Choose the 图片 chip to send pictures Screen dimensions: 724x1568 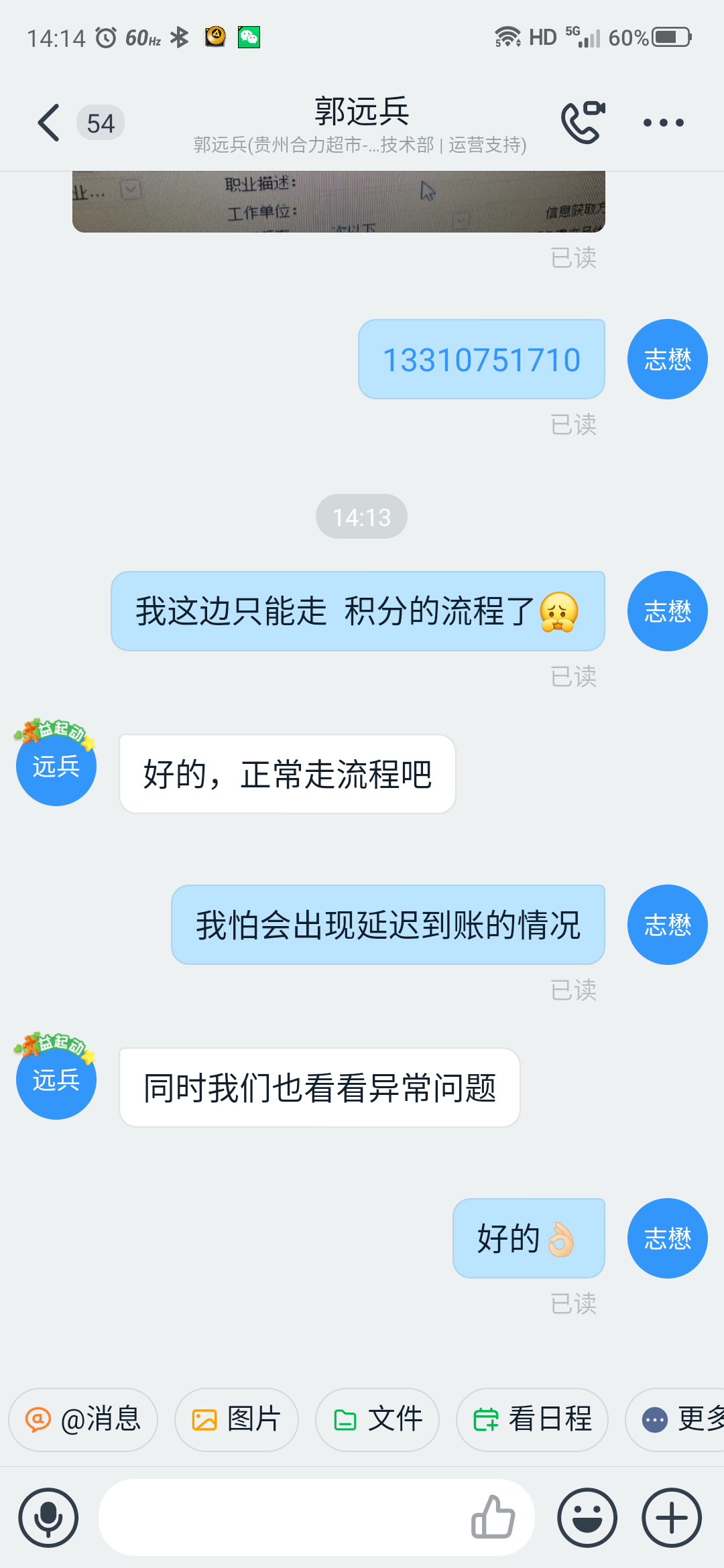237,1419
